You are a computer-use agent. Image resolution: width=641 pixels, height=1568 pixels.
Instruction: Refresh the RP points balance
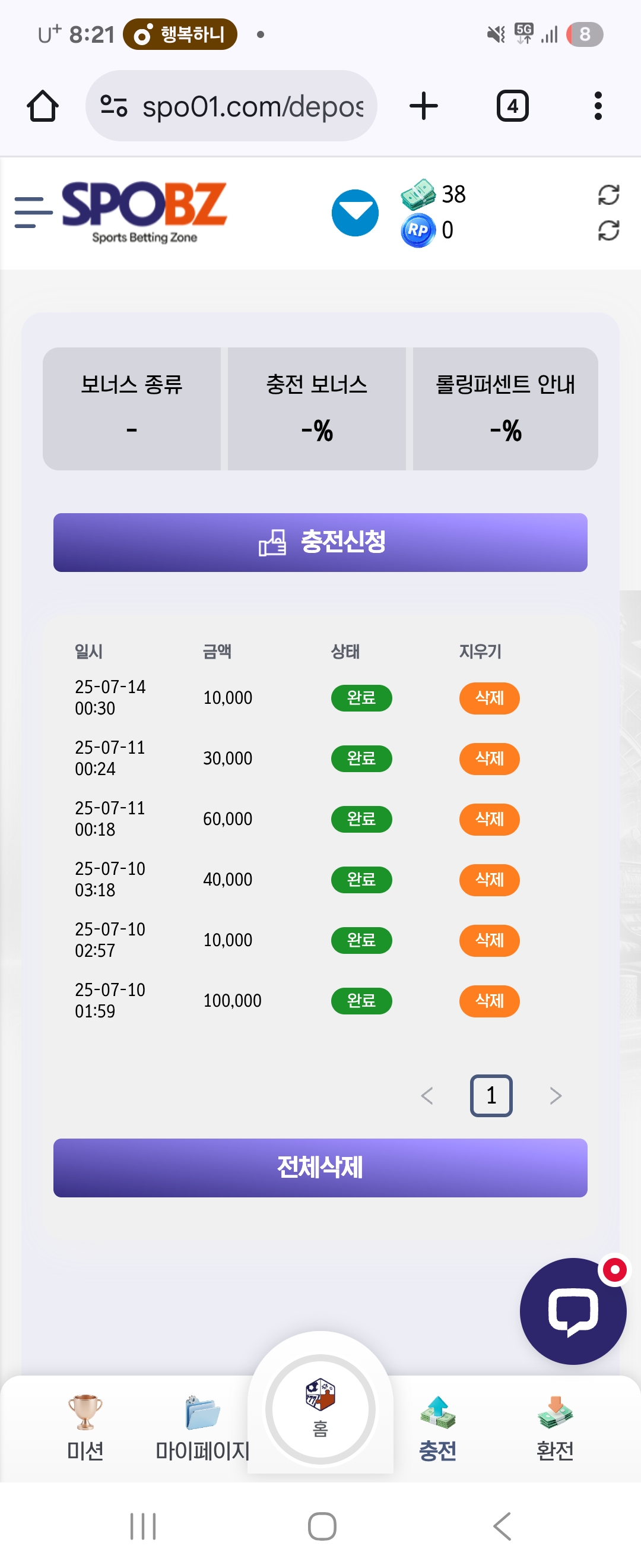tap(608, 230)
